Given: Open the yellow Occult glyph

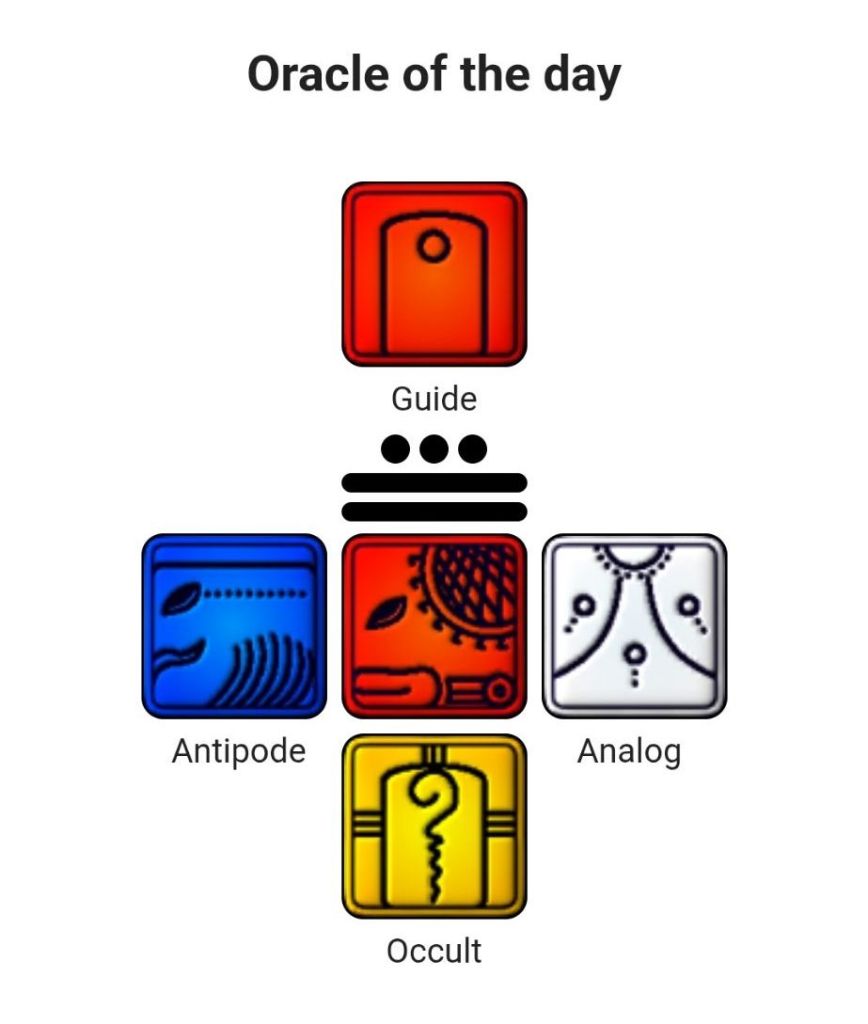Looking at the screenshot, I should (434, 826).
